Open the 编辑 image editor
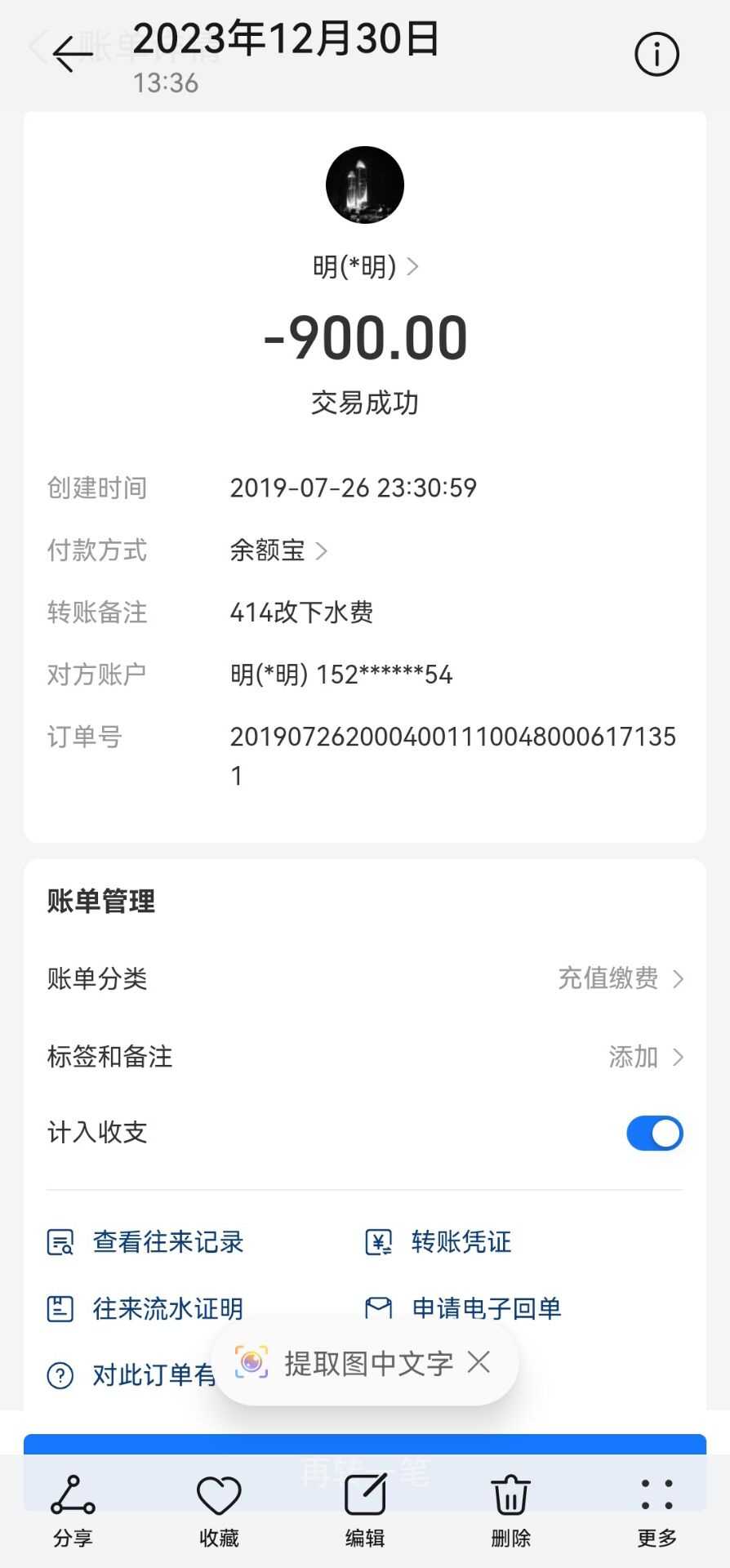730x1568 pixels. (x=365, y=1510)
